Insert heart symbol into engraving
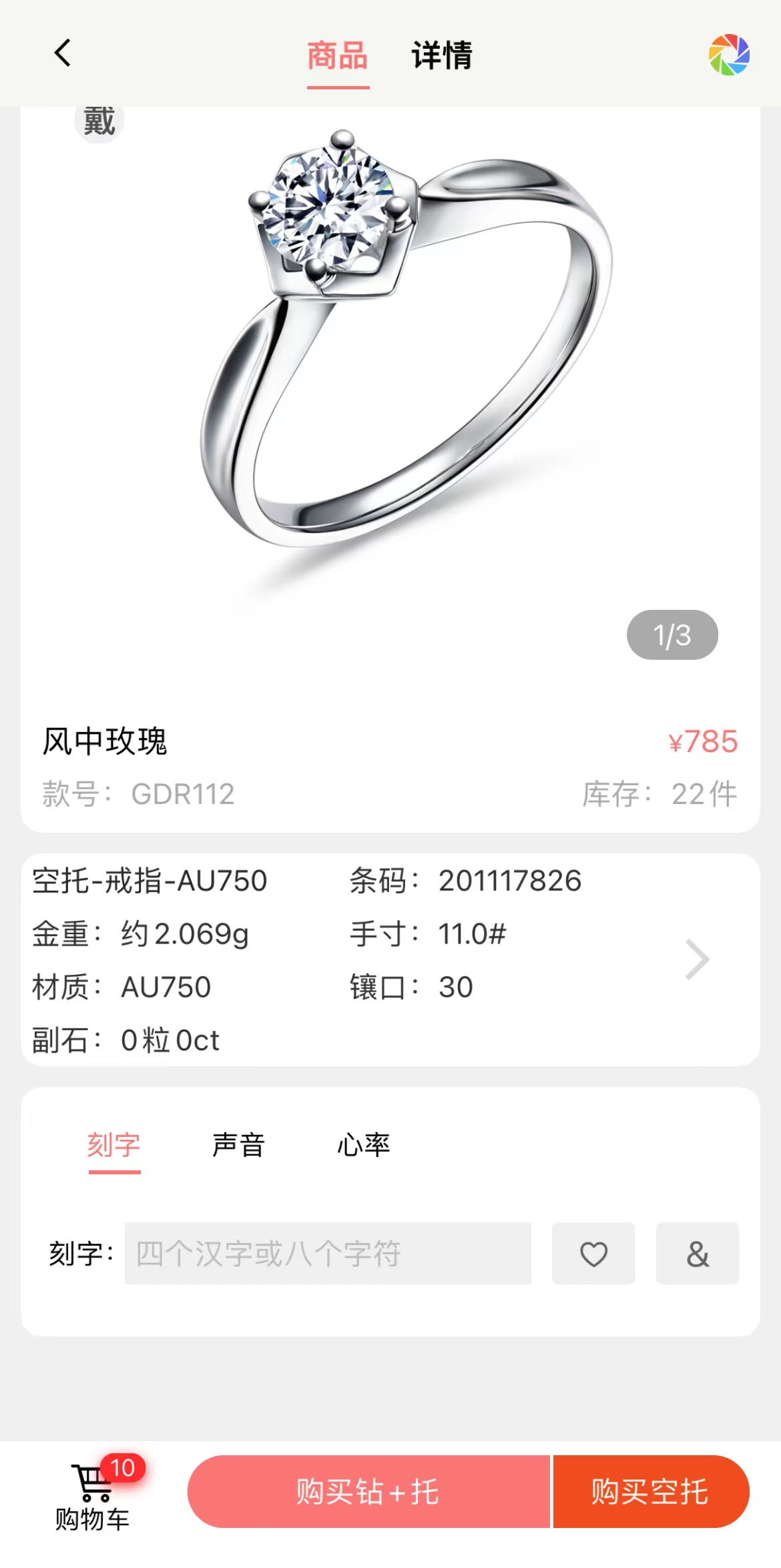 click(593, 1253)
